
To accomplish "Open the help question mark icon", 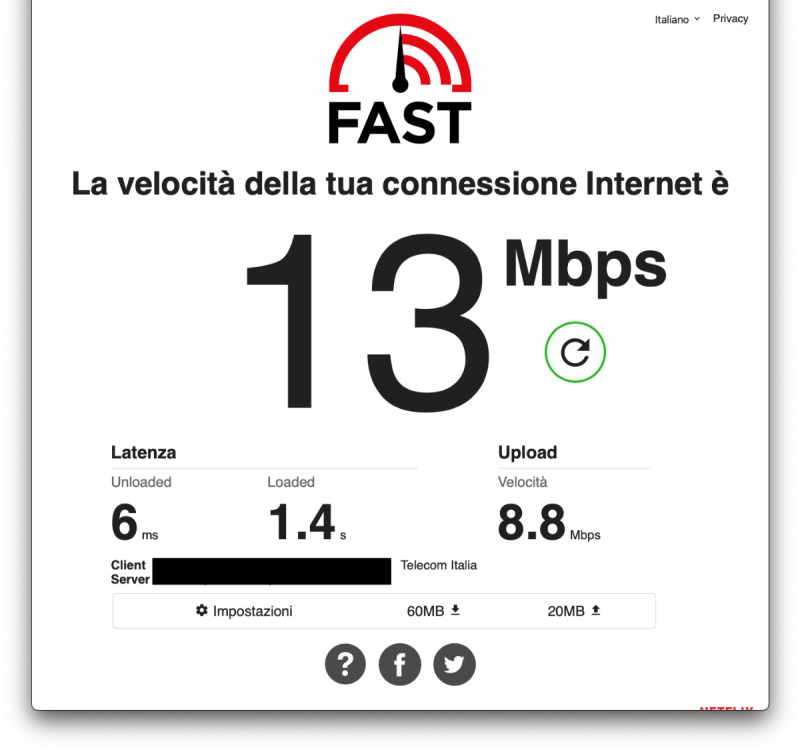I will (x=346, y=664).
